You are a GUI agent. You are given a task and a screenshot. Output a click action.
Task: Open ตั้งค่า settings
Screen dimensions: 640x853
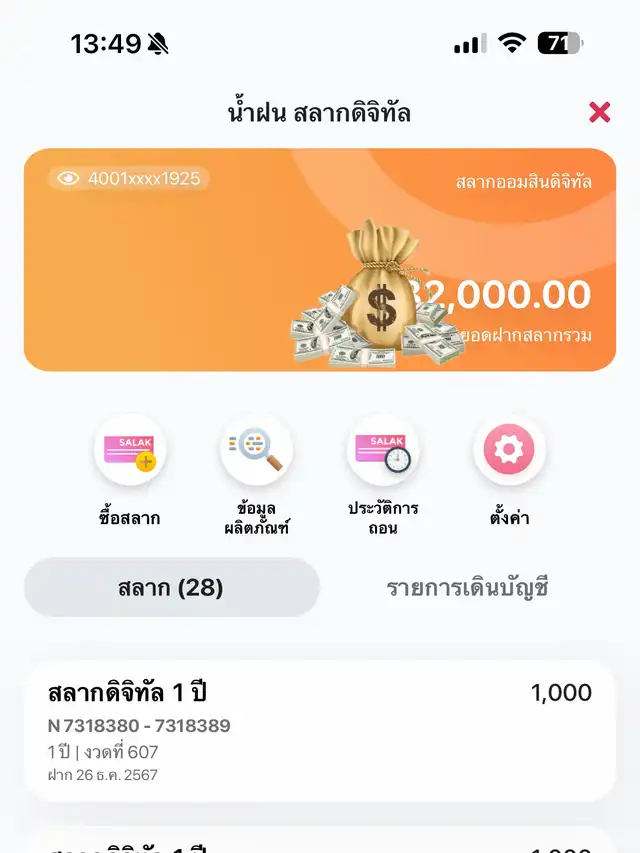pyautogui.click(x=509, y=451)
